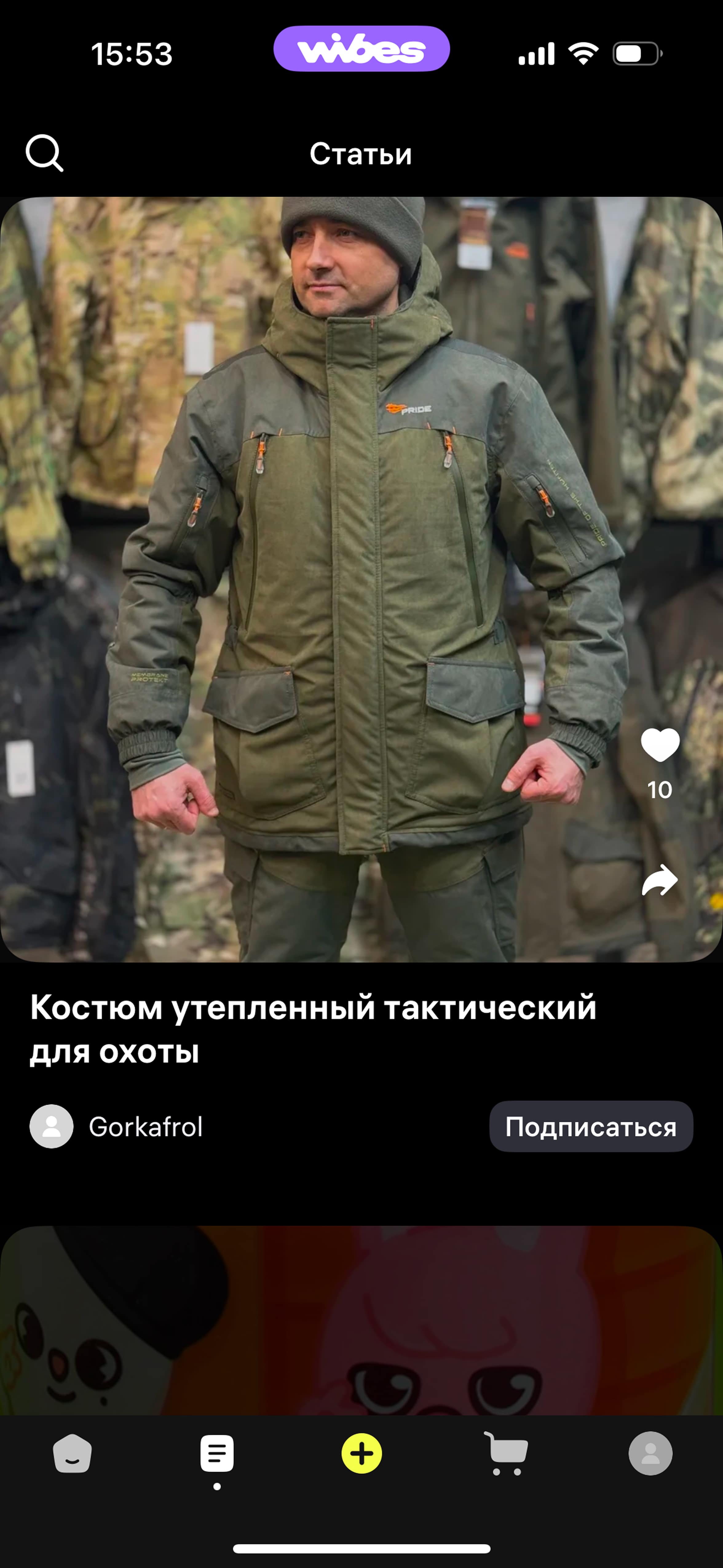This screenshot has width=723, height=1568.
Task: Open the next article with cartoon characters
Action: (x=361, y=1321)
